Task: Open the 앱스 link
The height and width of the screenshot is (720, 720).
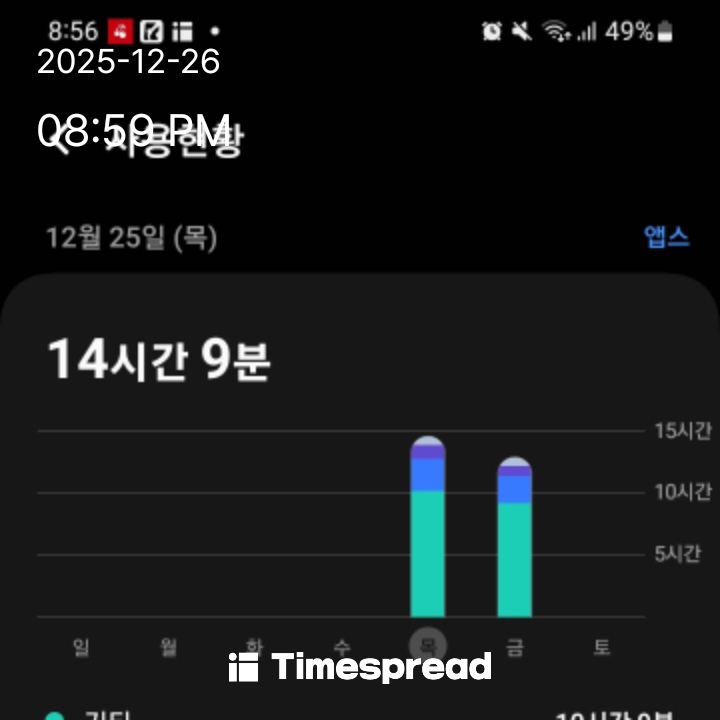Action: pos(666,237)
